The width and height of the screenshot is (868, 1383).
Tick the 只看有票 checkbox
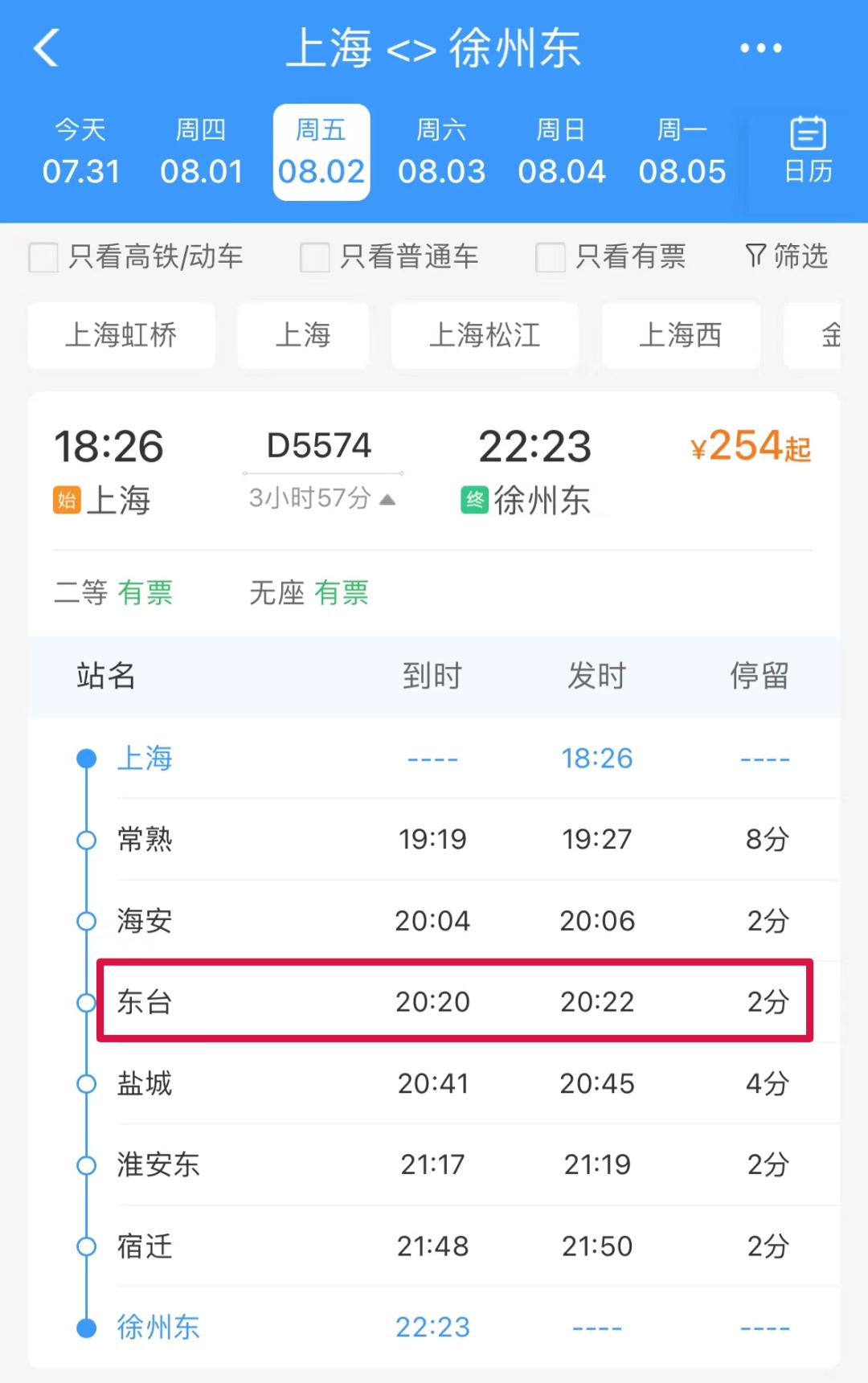coord(551,258)
